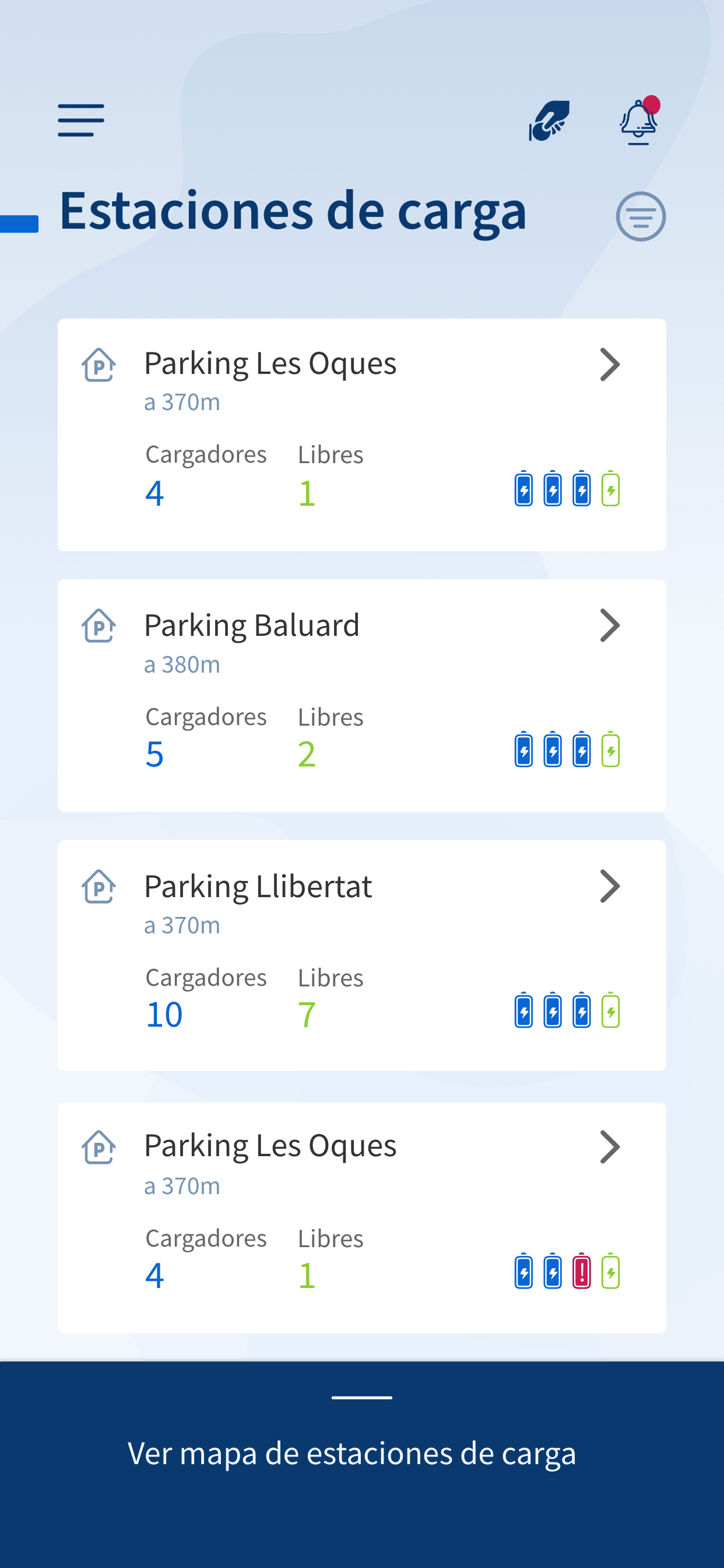Screen dimensions: 724x1568
Task: Open the notifications bell
Action: pyautogui.click(x=639, y=121)
